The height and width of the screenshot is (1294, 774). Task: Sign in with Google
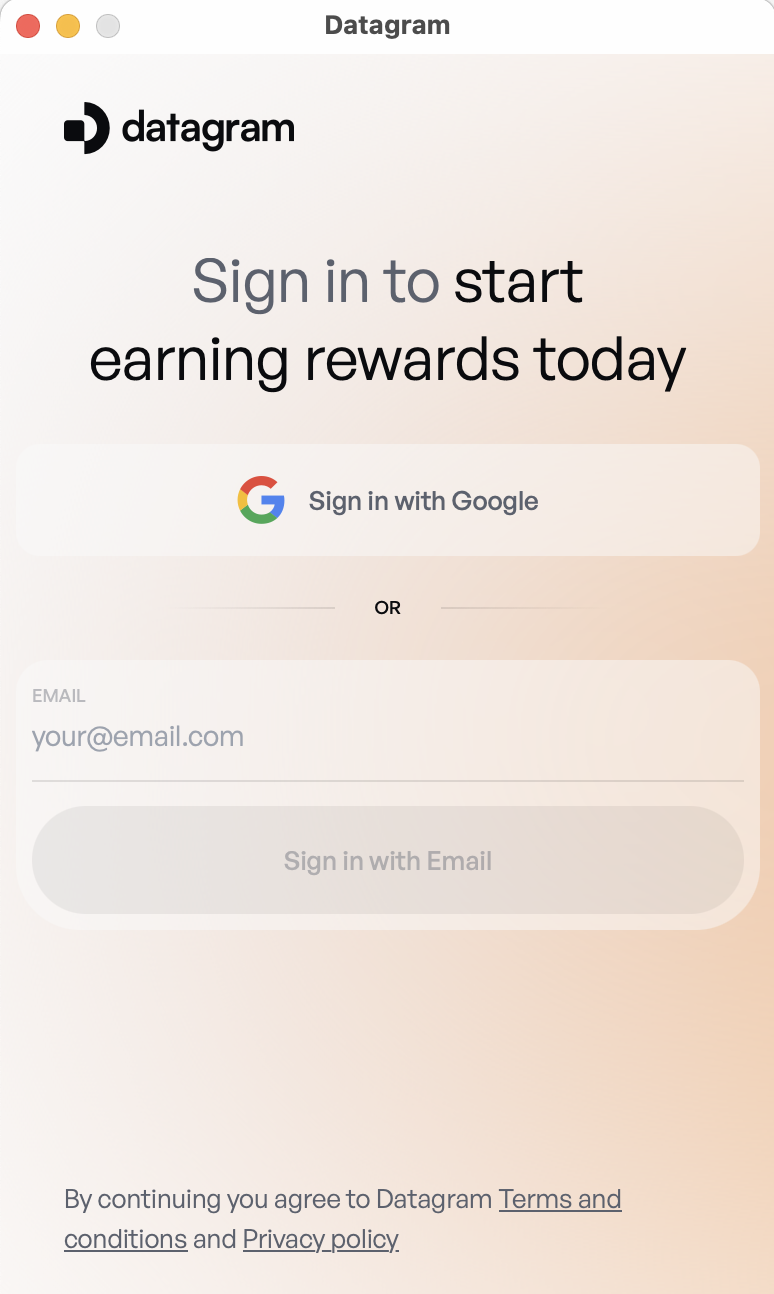(x=387, y=500)
